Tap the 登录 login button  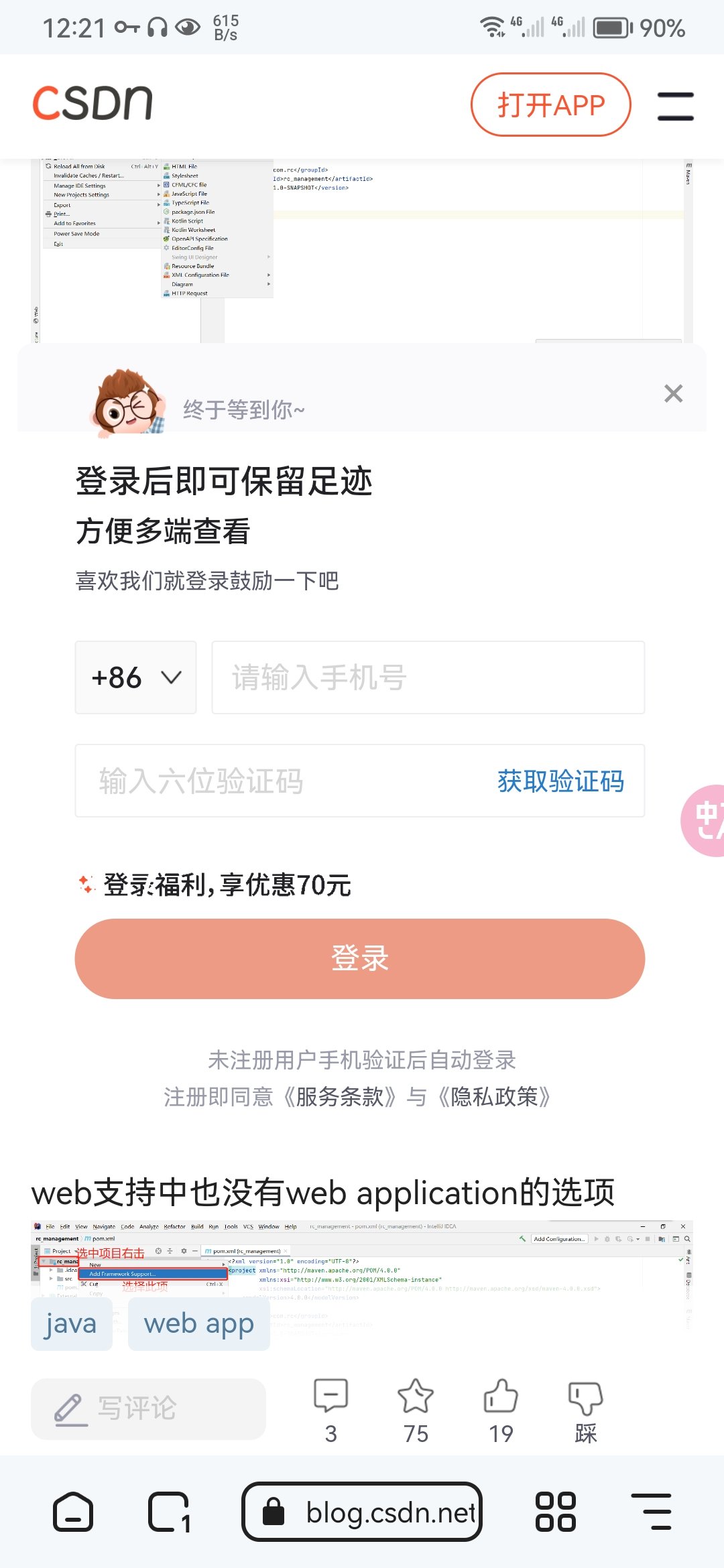coord(360,958)
